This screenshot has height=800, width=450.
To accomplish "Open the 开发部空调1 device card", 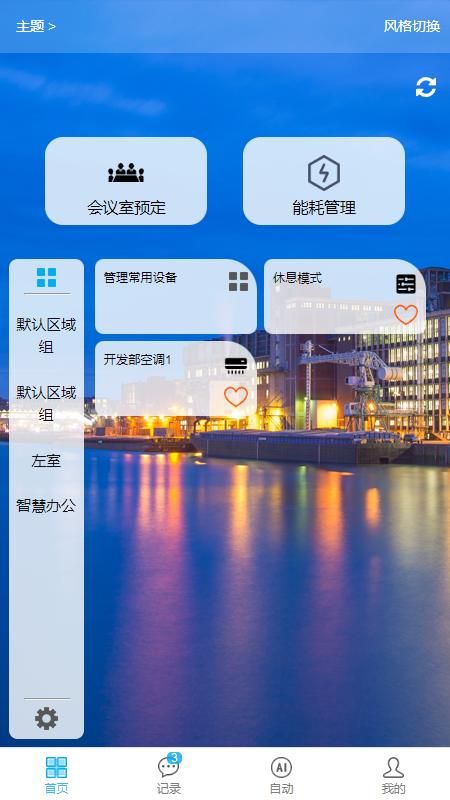I will (176, 378).
